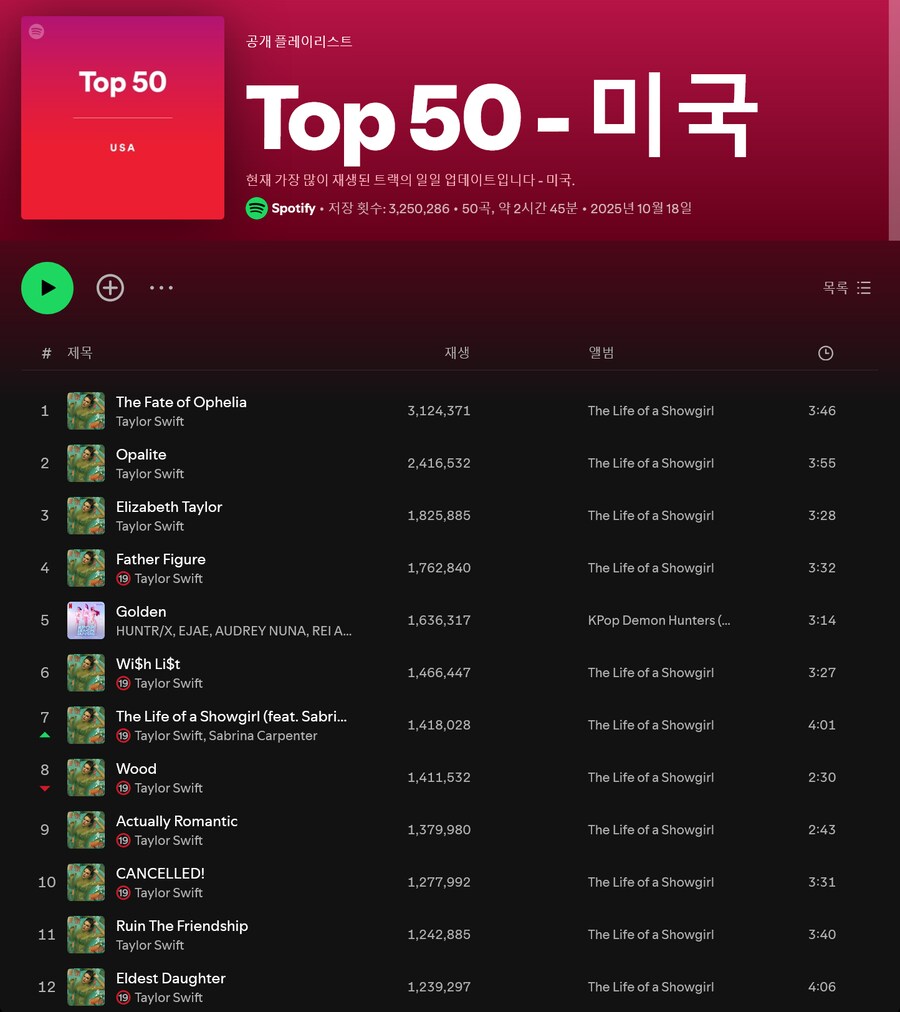Open the album KPop Demon Hunters from Golden
The width and height of the screenshot is (900, 1012).
click(x=658, y=620)
